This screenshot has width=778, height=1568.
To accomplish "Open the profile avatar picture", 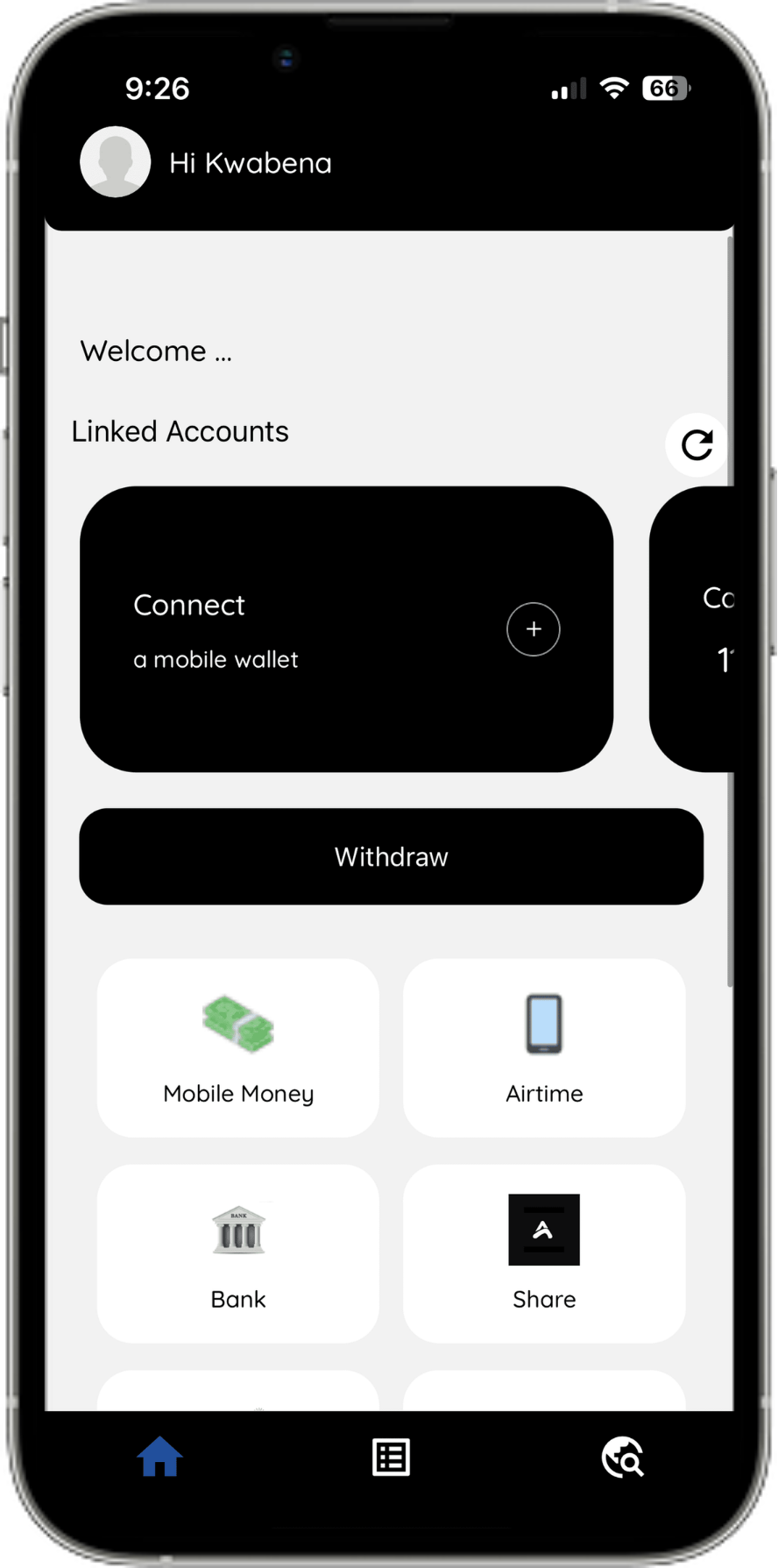I will pos(115,162).
